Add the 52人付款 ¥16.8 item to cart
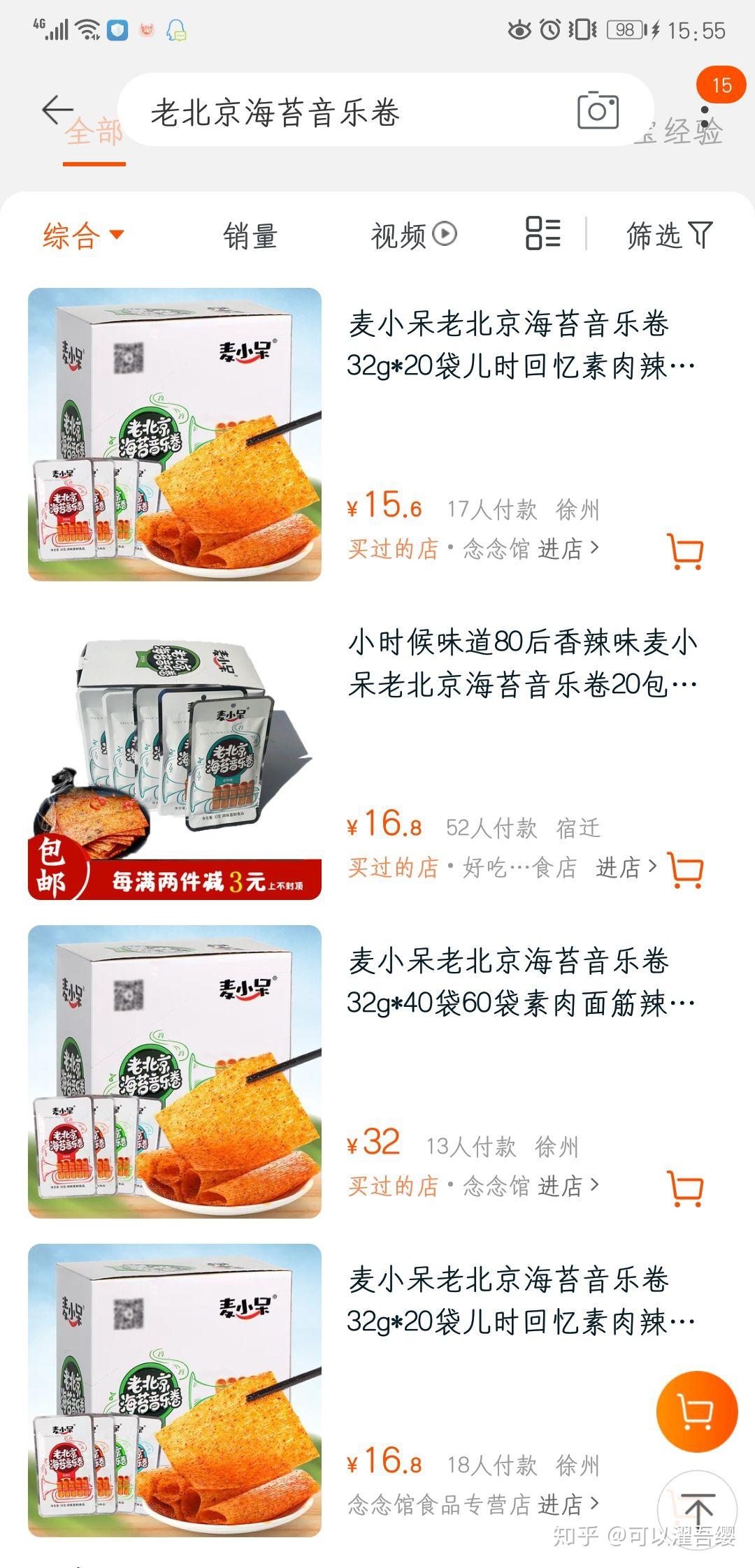This screenshot has width=755, height=1568. point(685,870)
